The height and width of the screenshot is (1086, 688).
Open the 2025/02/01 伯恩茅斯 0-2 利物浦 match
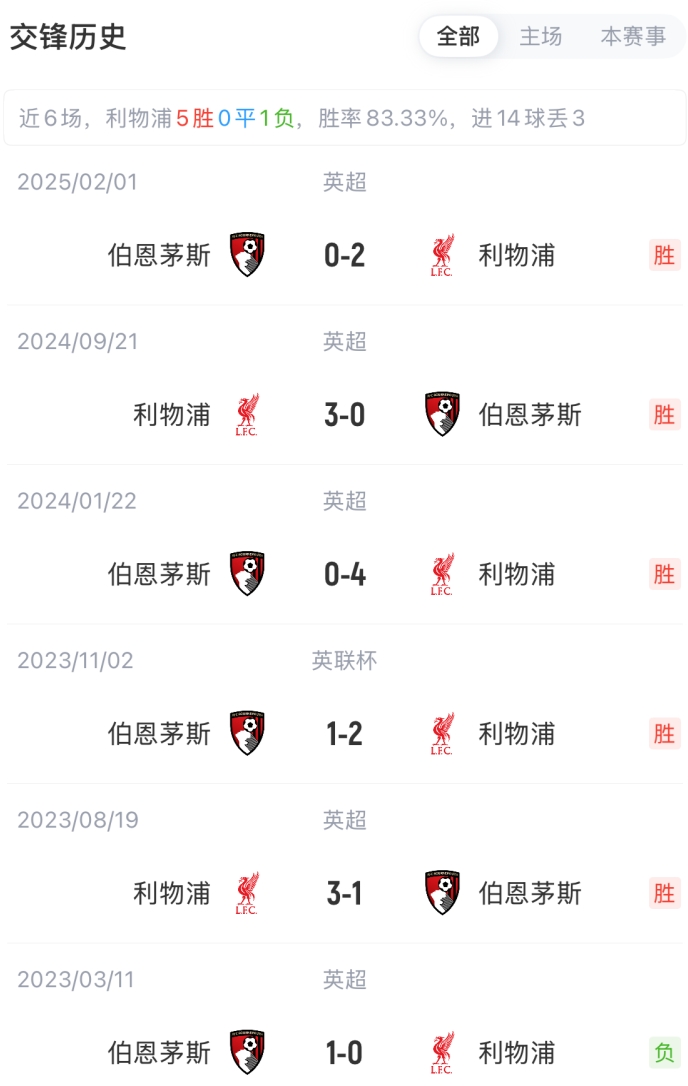point(344,255)
